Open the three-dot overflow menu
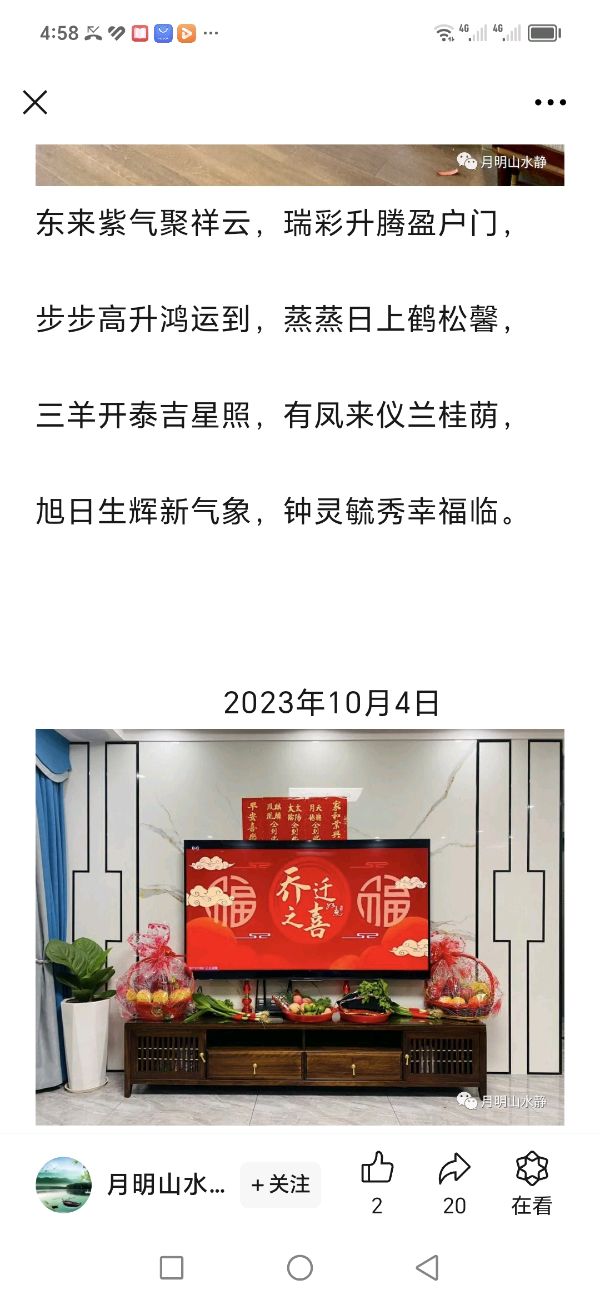600x1300 pixels. coord(550,102)
